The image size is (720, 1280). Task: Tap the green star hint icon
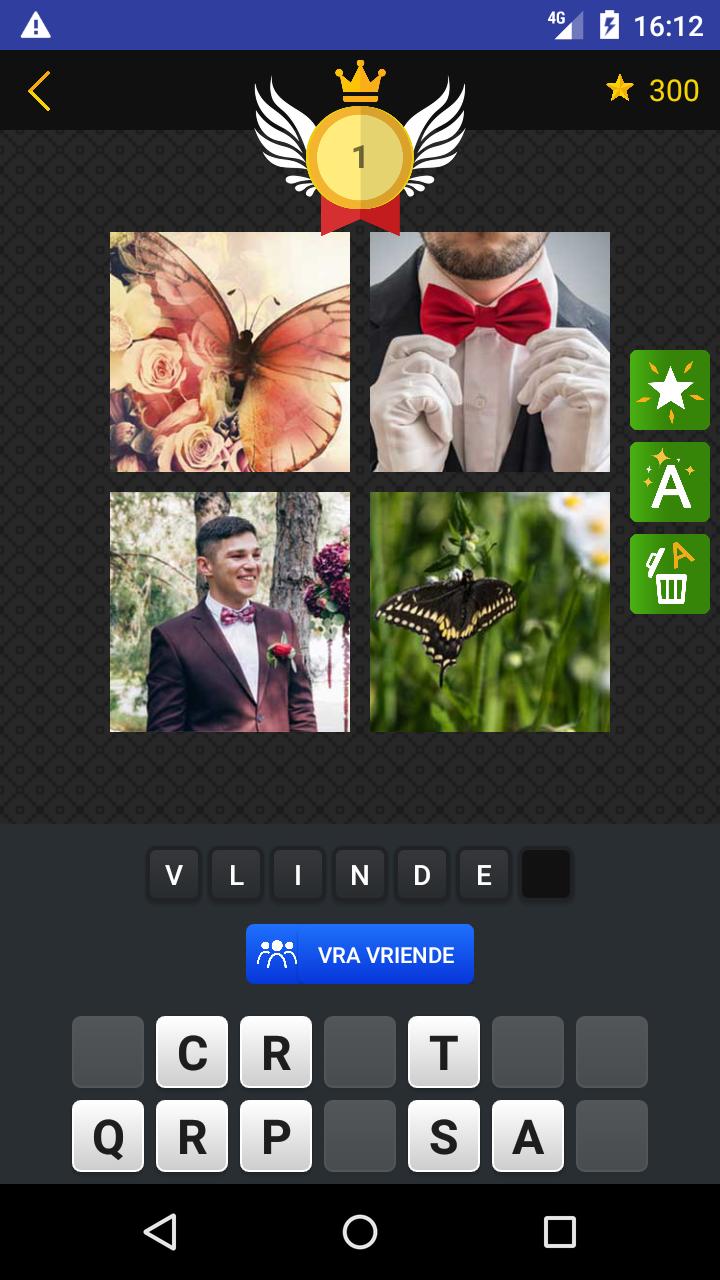point(669,389)
